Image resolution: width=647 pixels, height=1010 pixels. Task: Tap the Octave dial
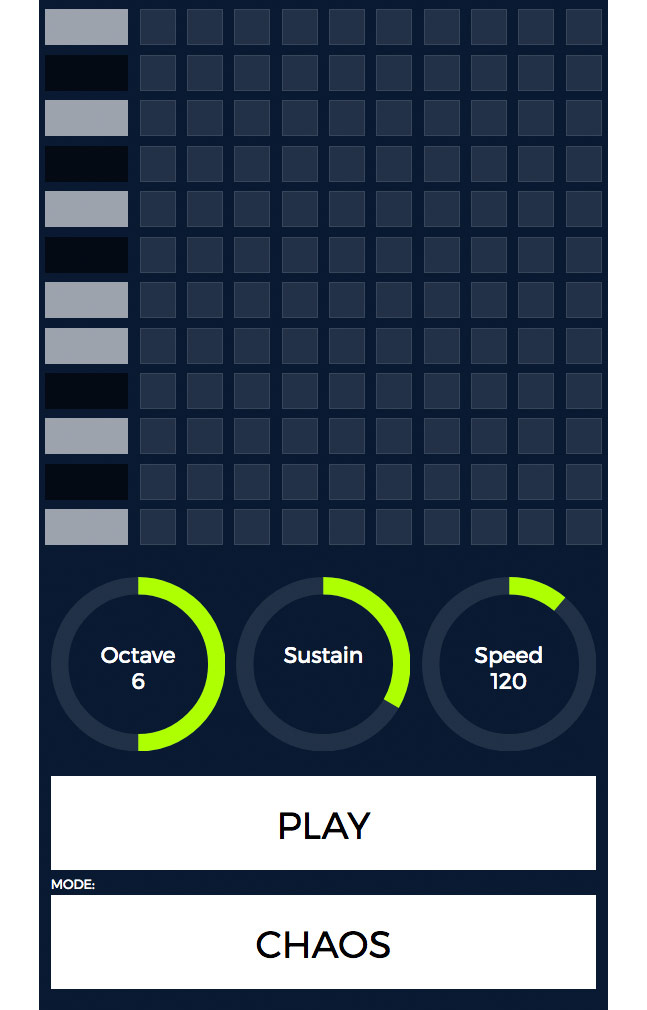138,665
